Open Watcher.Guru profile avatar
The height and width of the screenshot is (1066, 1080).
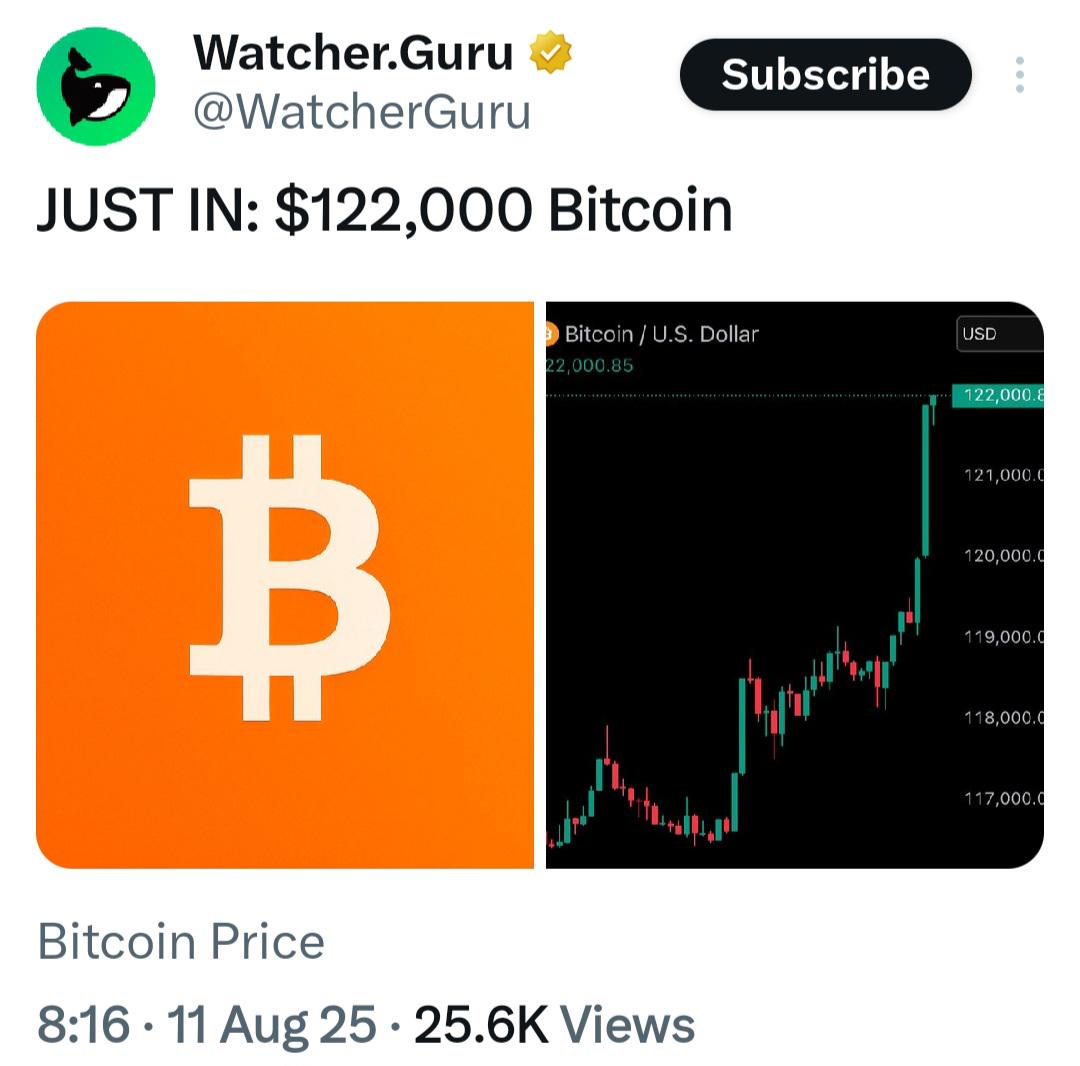pos(96,87)
